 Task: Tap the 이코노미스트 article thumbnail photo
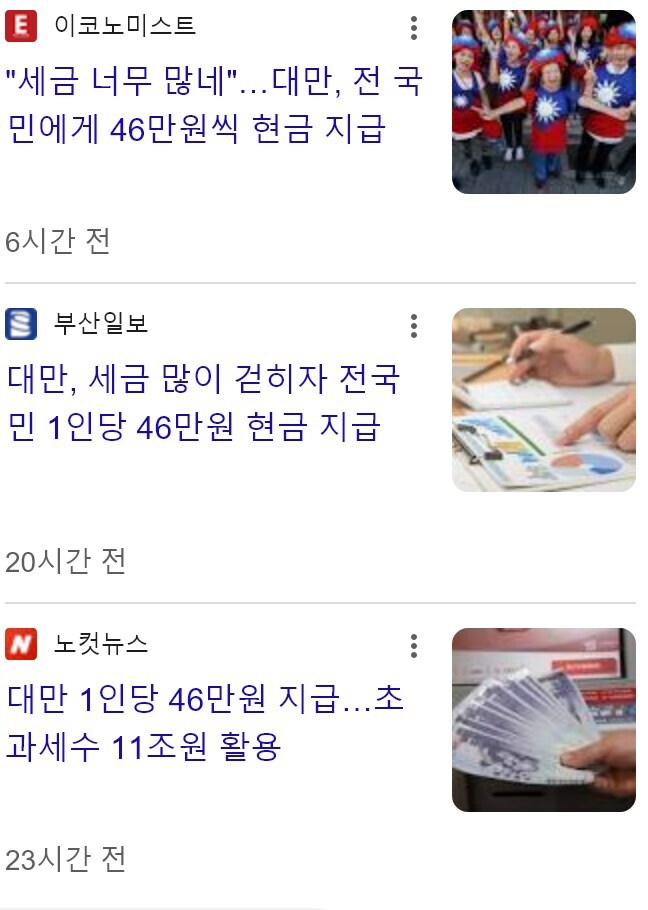tap(543, 102)
